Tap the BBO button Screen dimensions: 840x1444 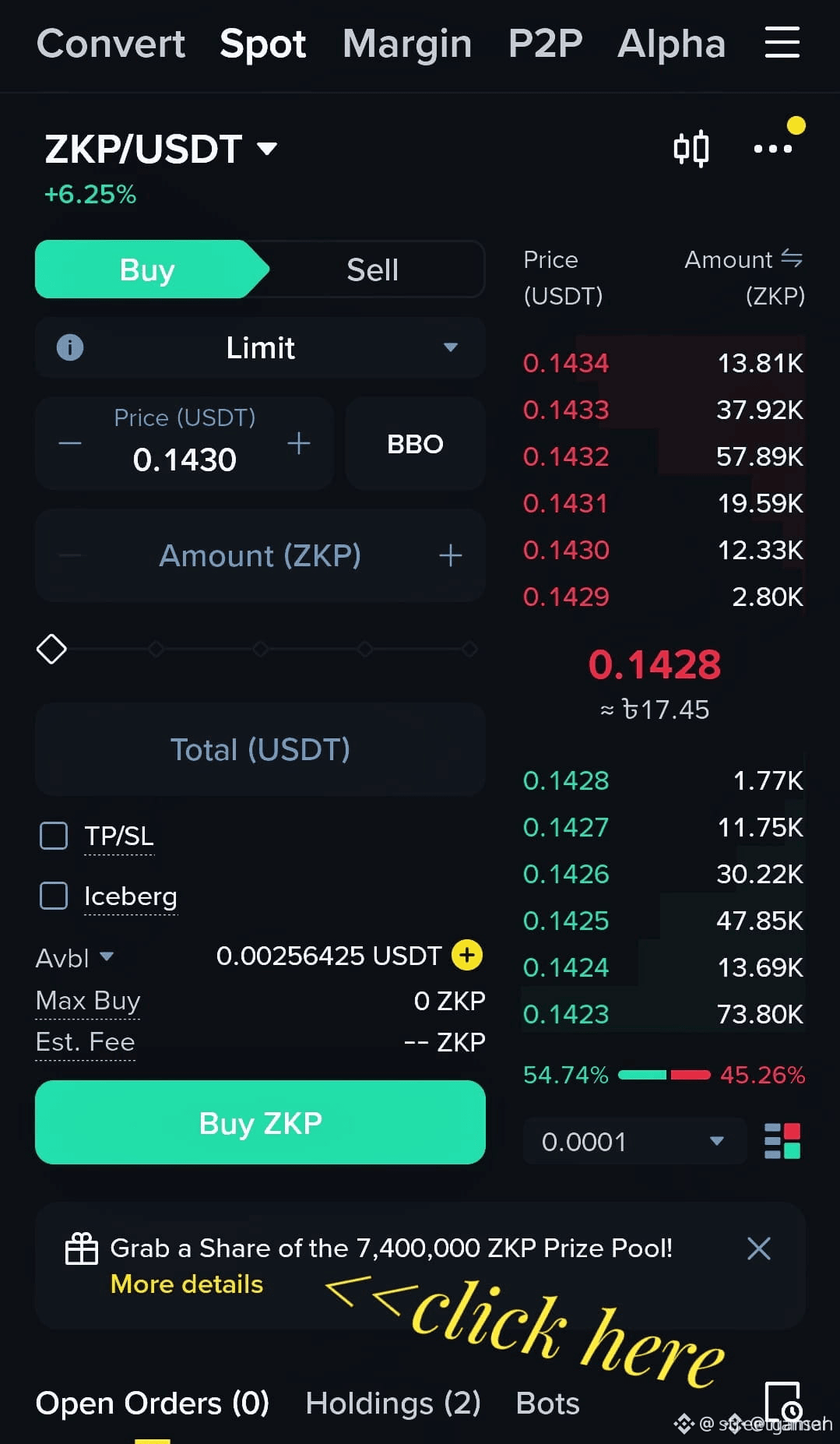tap(415, 444)
